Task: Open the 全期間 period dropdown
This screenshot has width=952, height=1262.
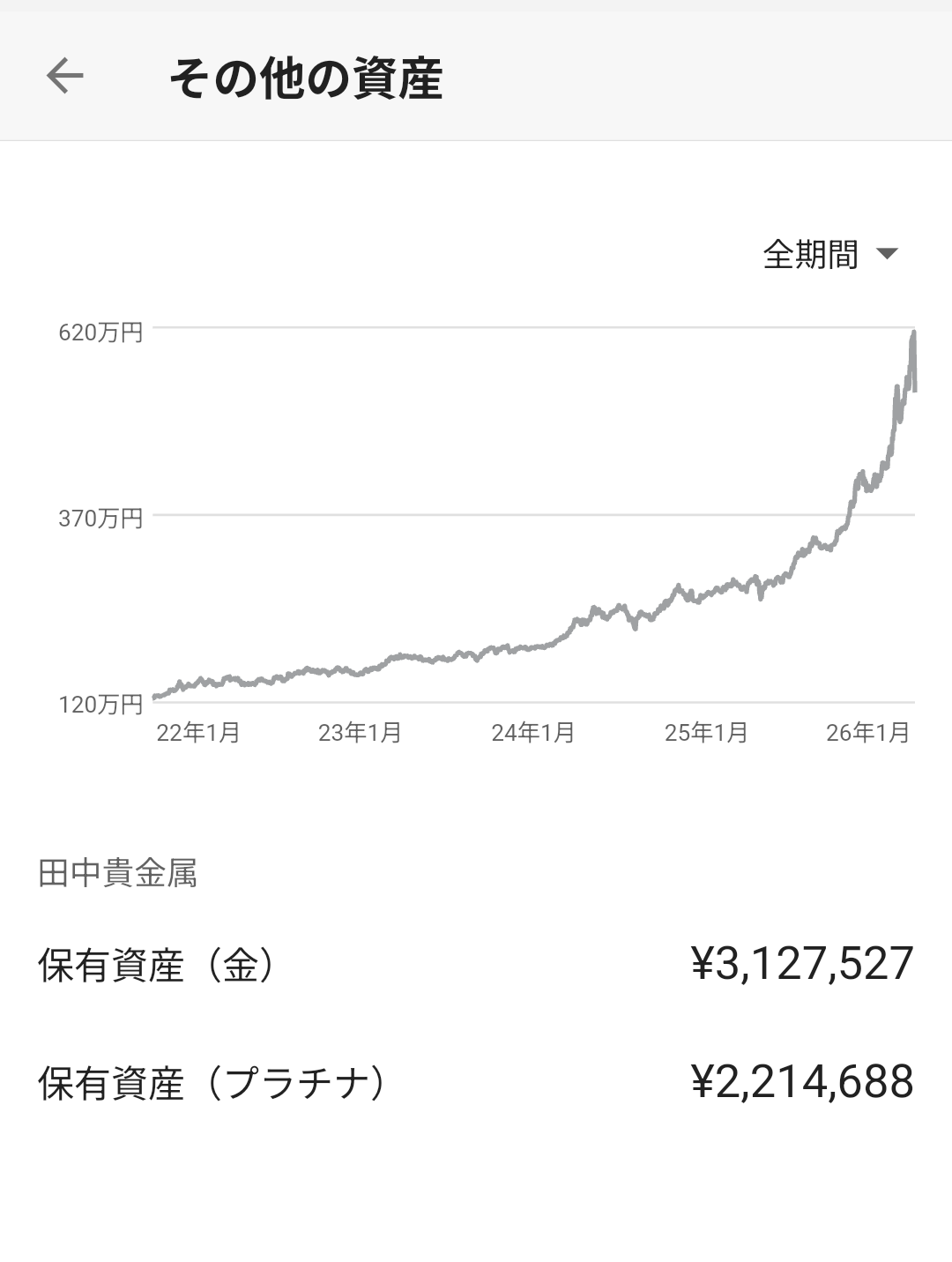Action: coord(829,255)
